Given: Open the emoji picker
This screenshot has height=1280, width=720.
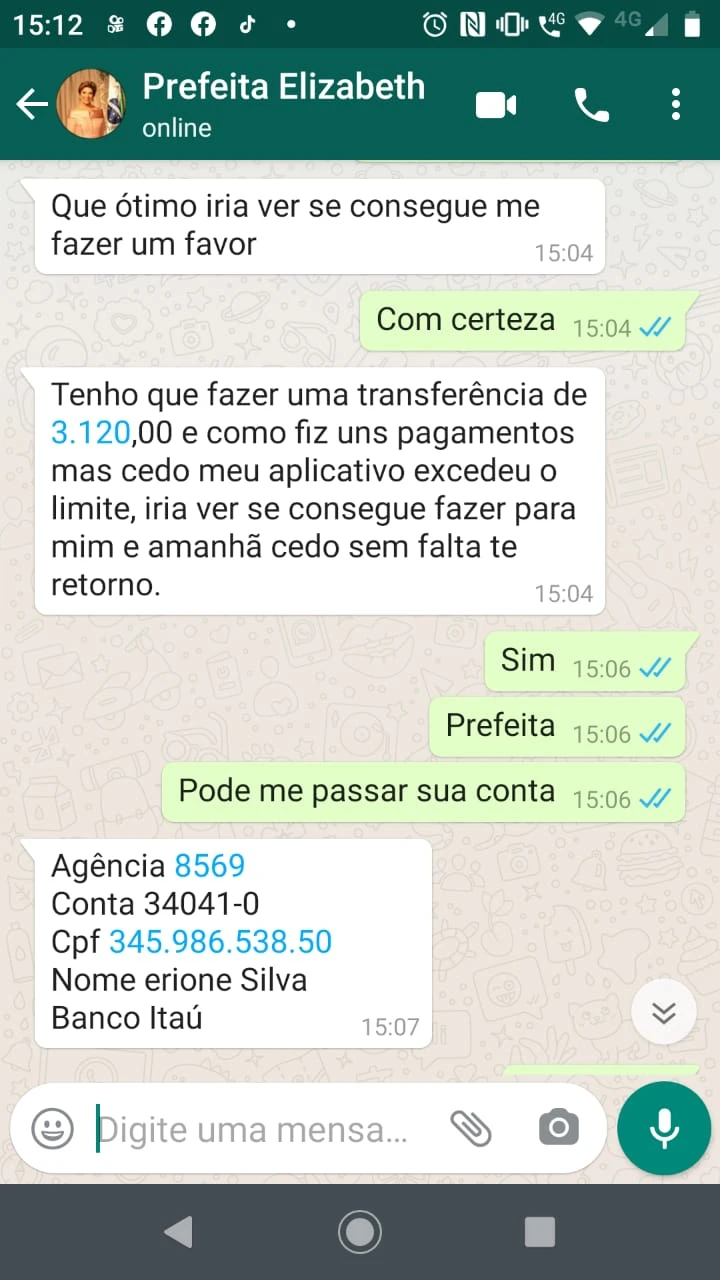Looking at the screenshot, I should (x=52, y=1129).
